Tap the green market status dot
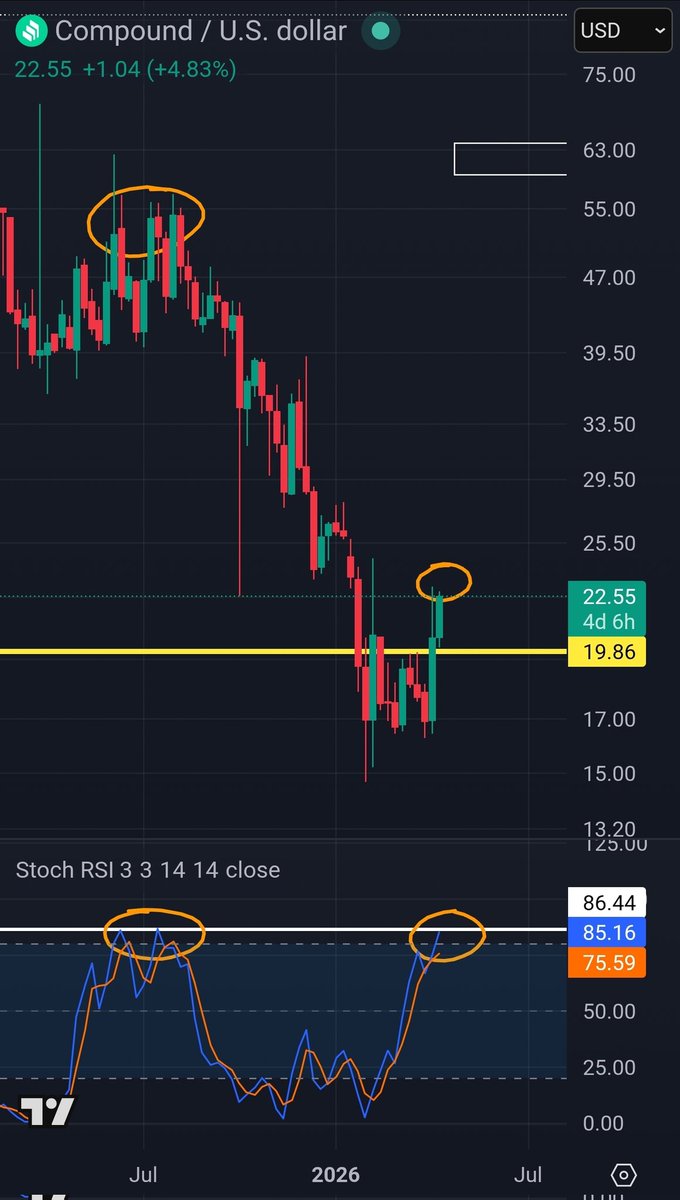The image size is (680, 1200). pyautogui.click(x=380, y=31)
